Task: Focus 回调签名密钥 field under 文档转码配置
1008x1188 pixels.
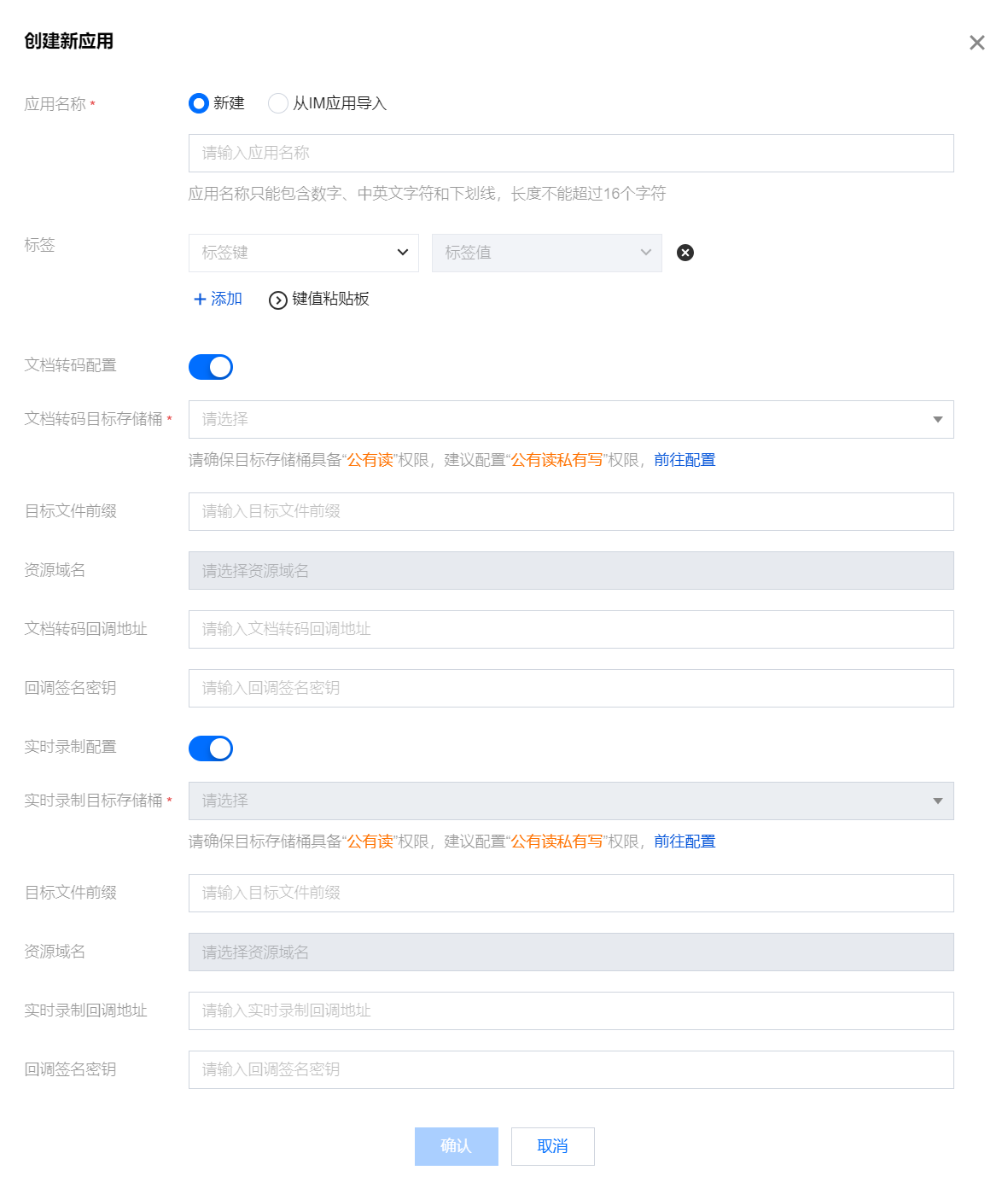Action: 570,688
